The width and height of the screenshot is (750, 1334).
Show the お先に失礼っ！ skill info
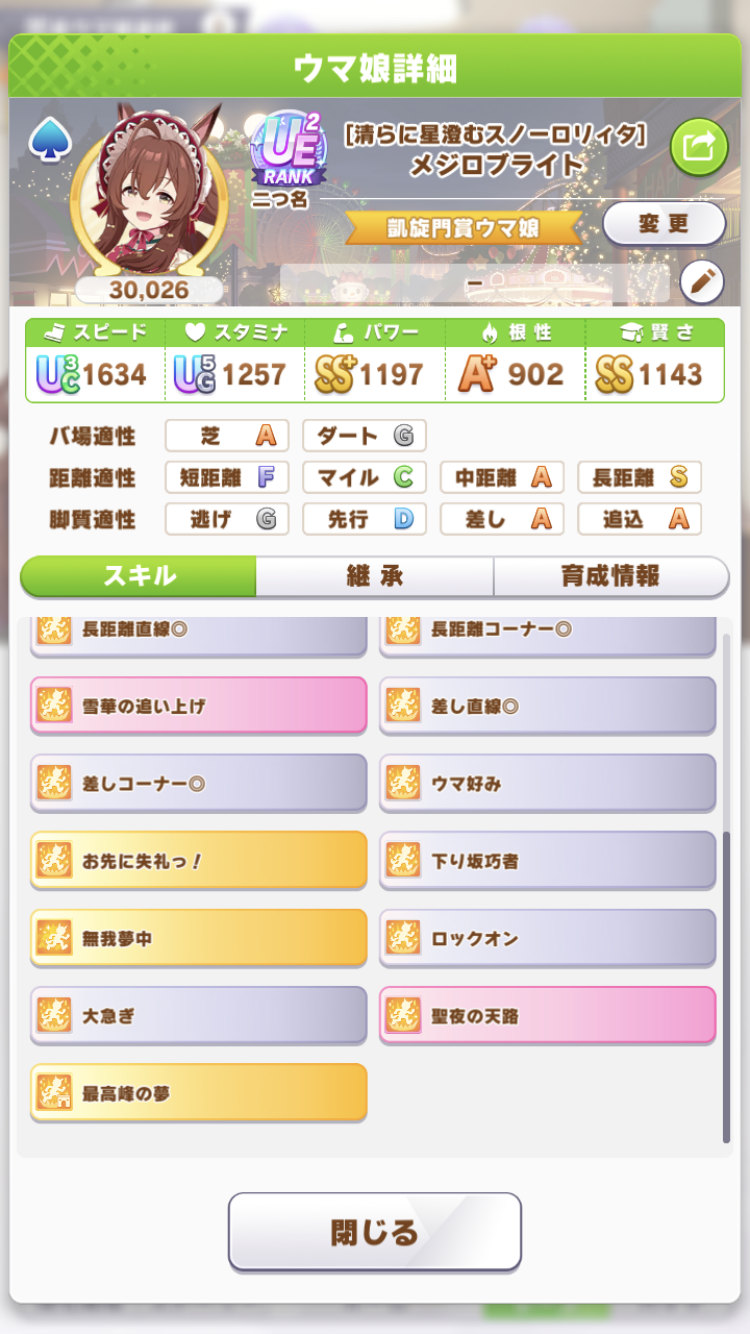(199, 860)
